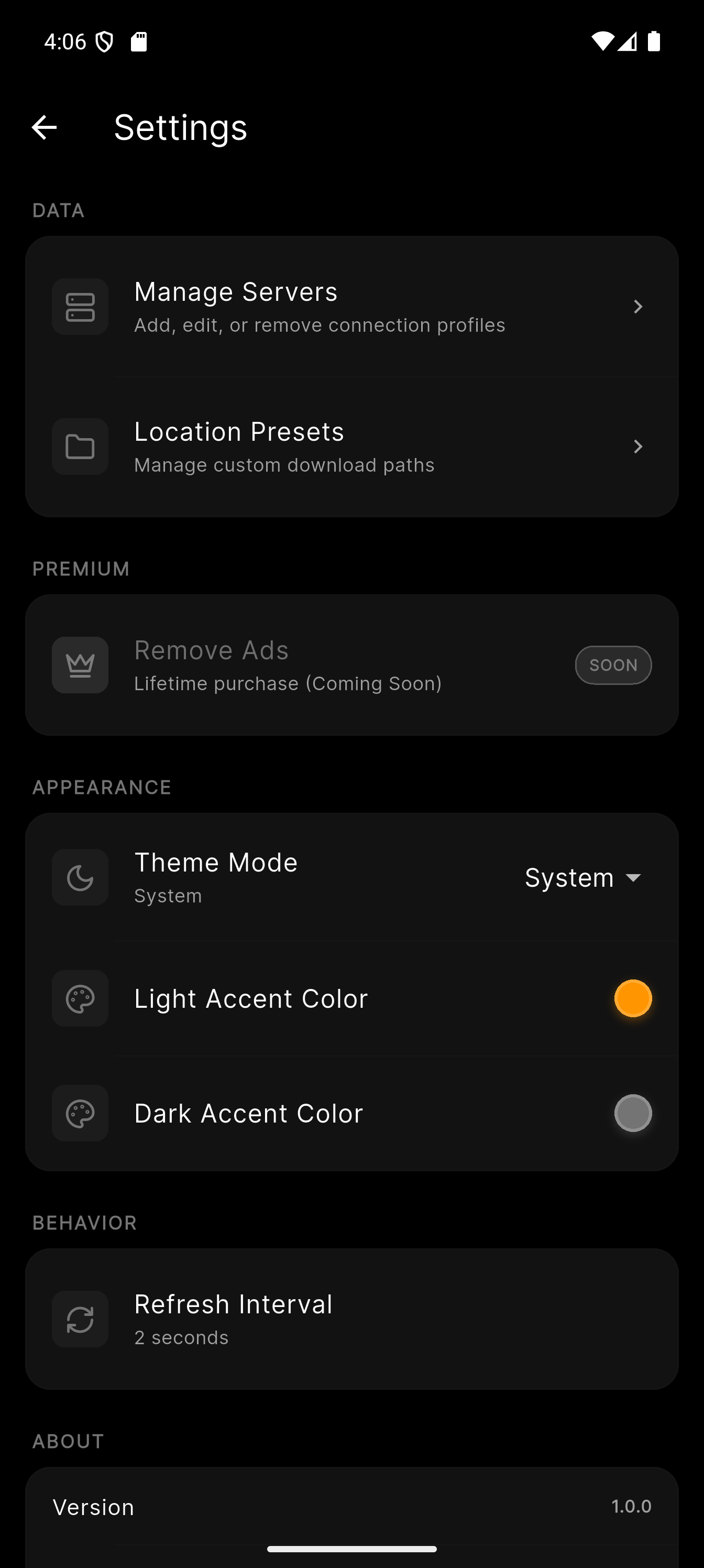Change the Refresh Interval setting
Screen dimensions: 704x1568
coord(351,1319)
